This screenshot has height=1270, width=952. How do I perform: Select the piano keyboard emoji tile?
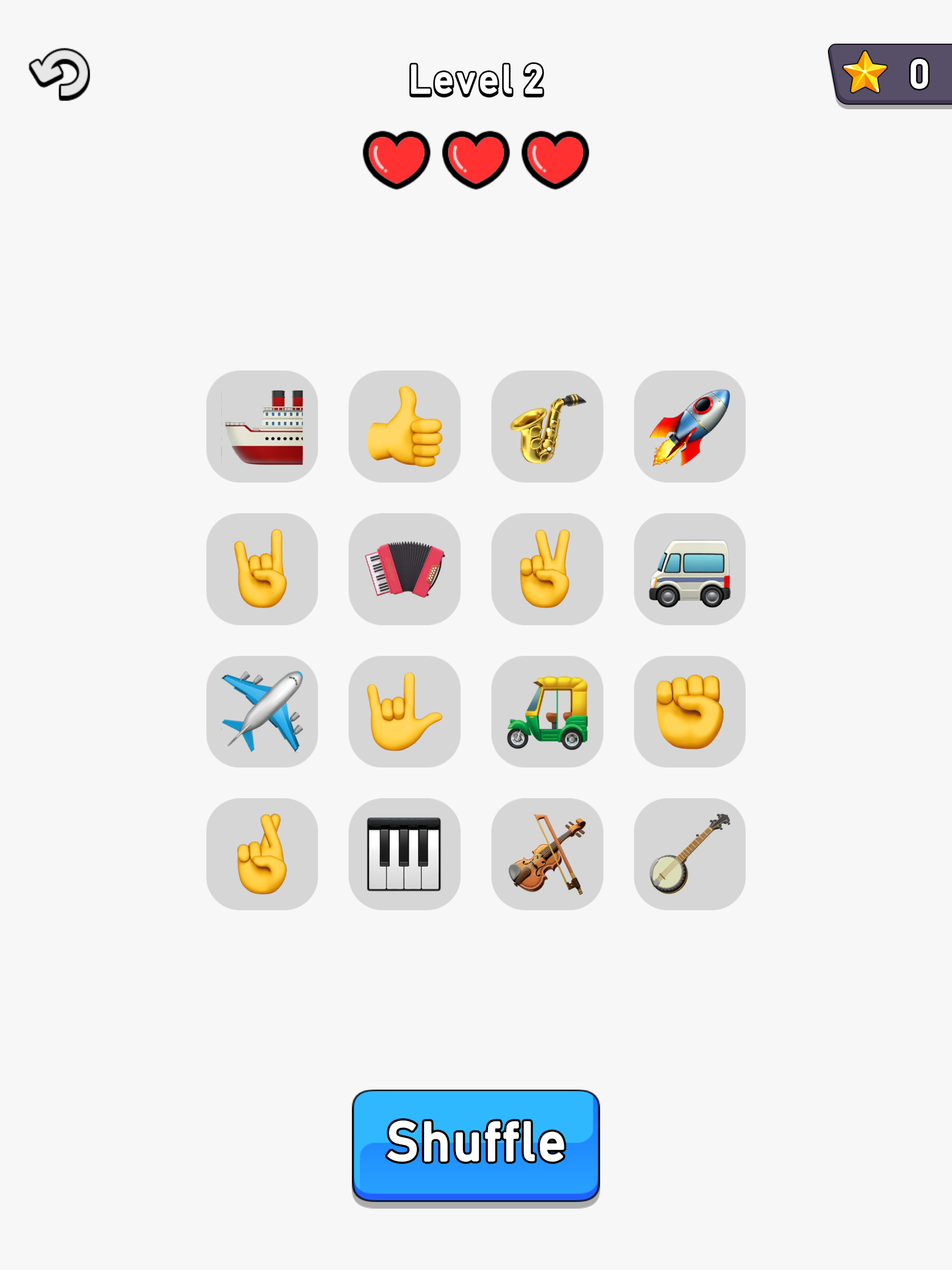click(404, 854)
